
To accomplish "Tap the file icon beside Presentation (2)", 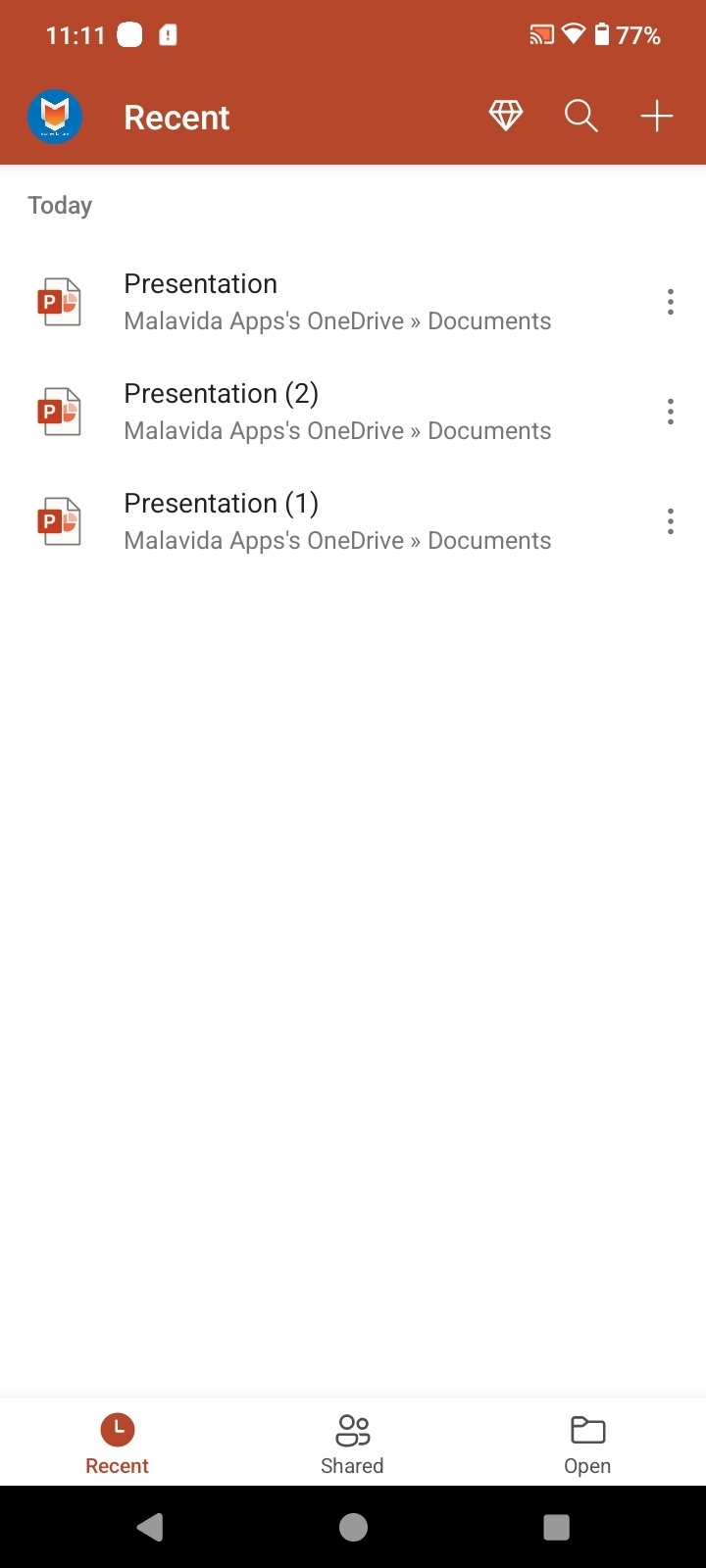I will pyautogui.click(x=59, y=412).
